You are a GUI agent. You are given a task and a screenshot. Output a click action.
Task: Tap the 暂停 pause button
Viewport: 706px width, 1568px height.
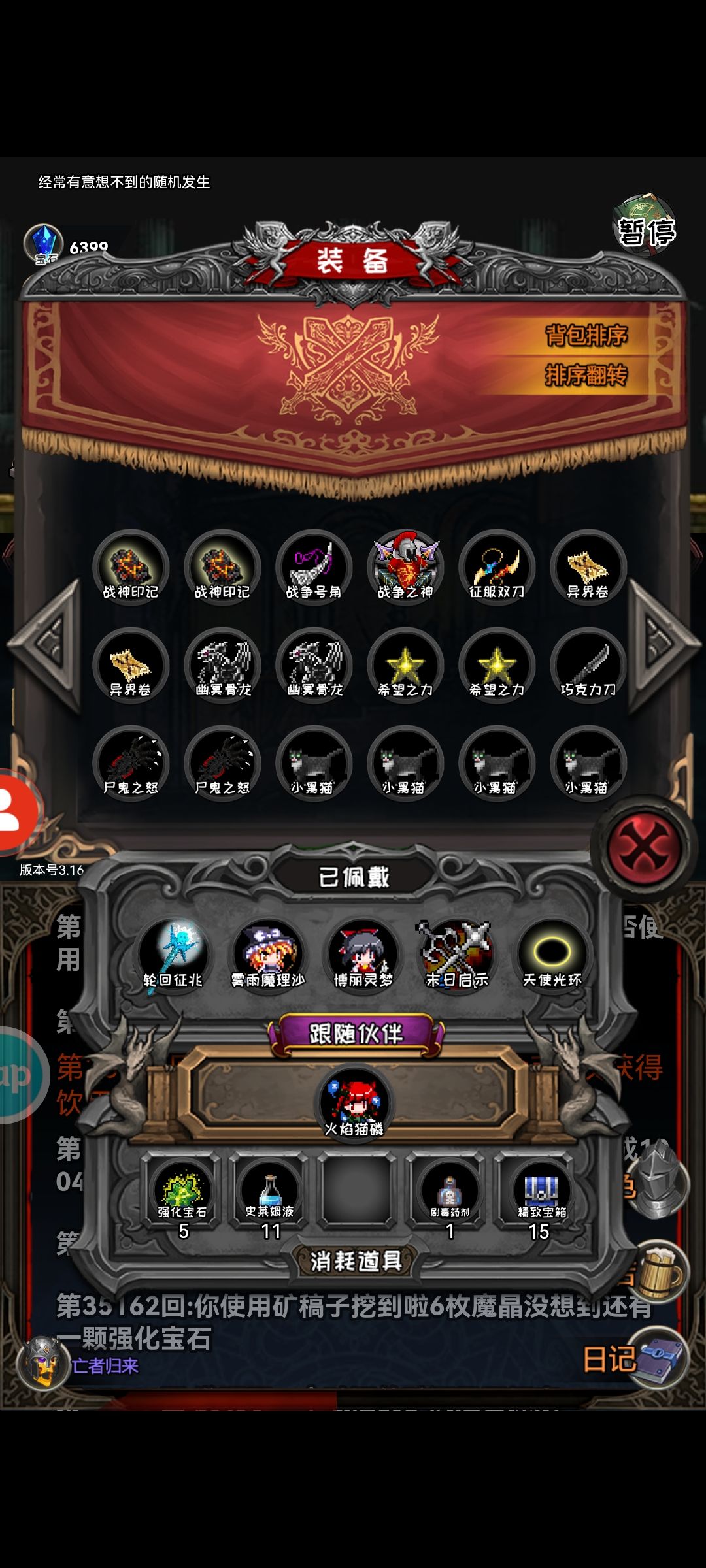point(646,227)
